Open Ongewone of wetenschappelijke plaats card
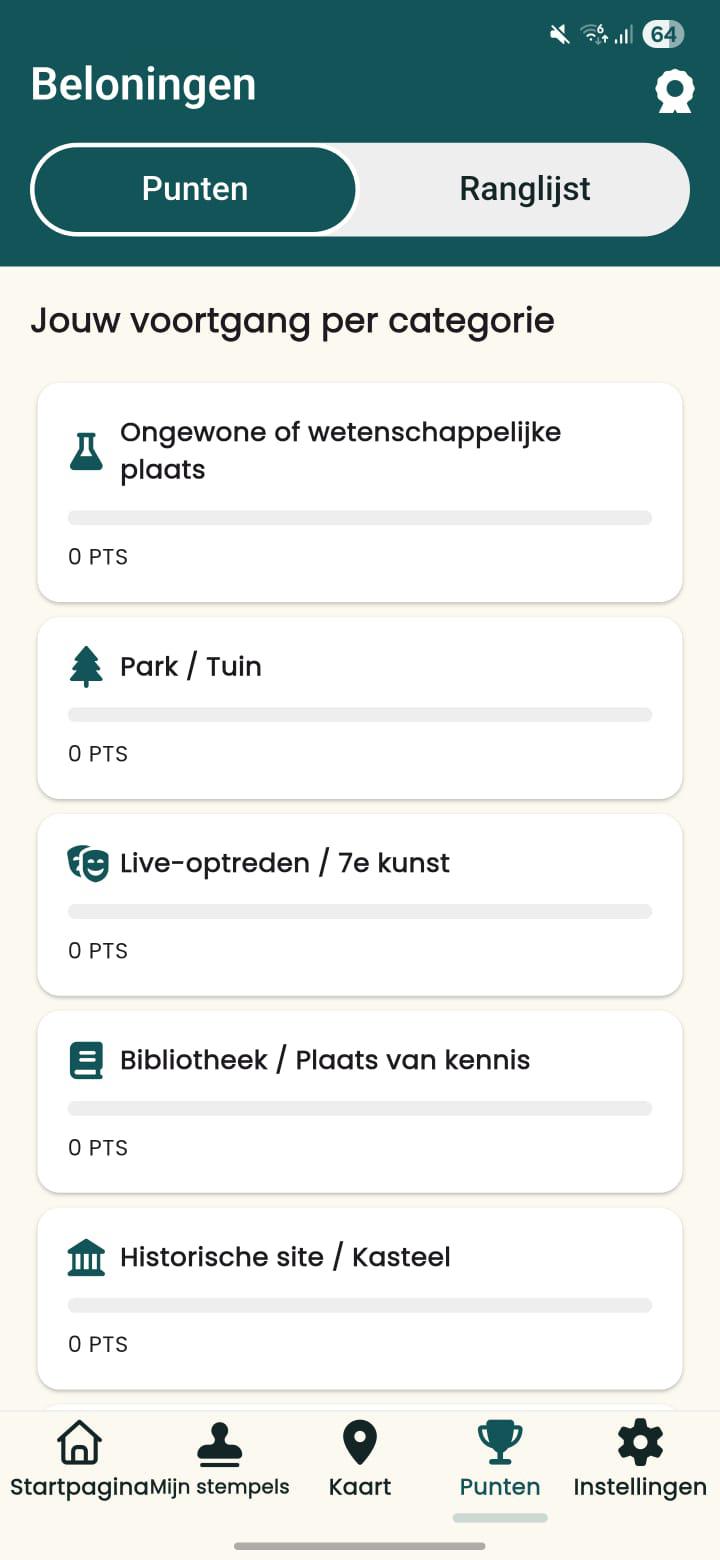This screenshot has height=1560, width=720. point(360,492)
